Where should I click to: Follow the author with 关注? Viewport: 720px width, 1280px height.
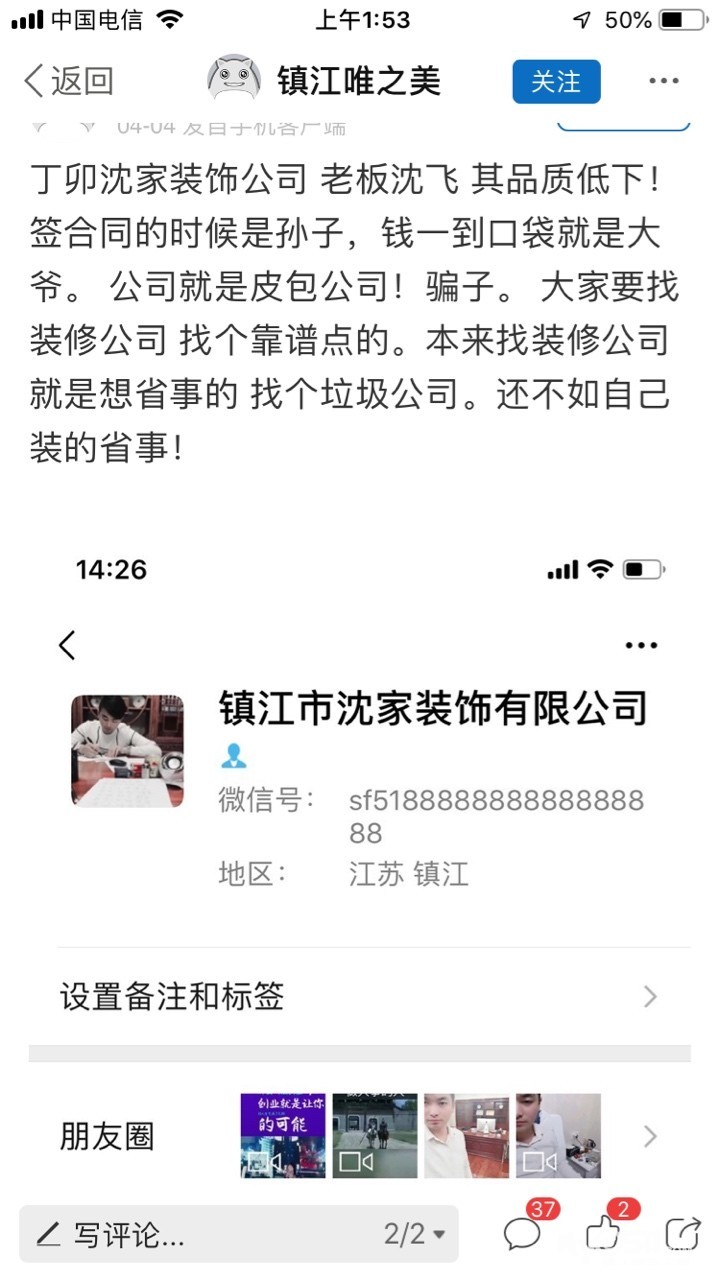[x=556, y=81]
